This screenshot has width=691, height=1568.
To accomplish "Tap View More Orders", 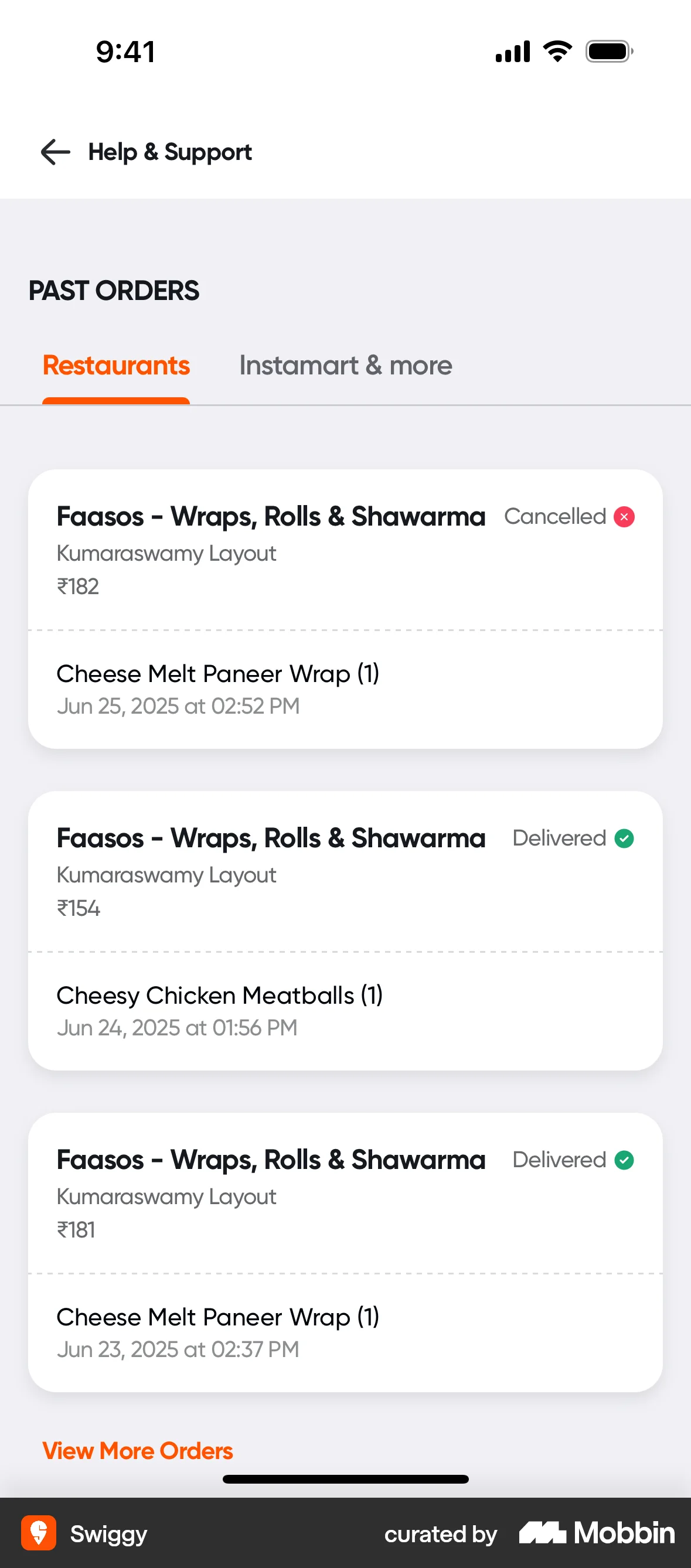I will [x=137, y=1451].
